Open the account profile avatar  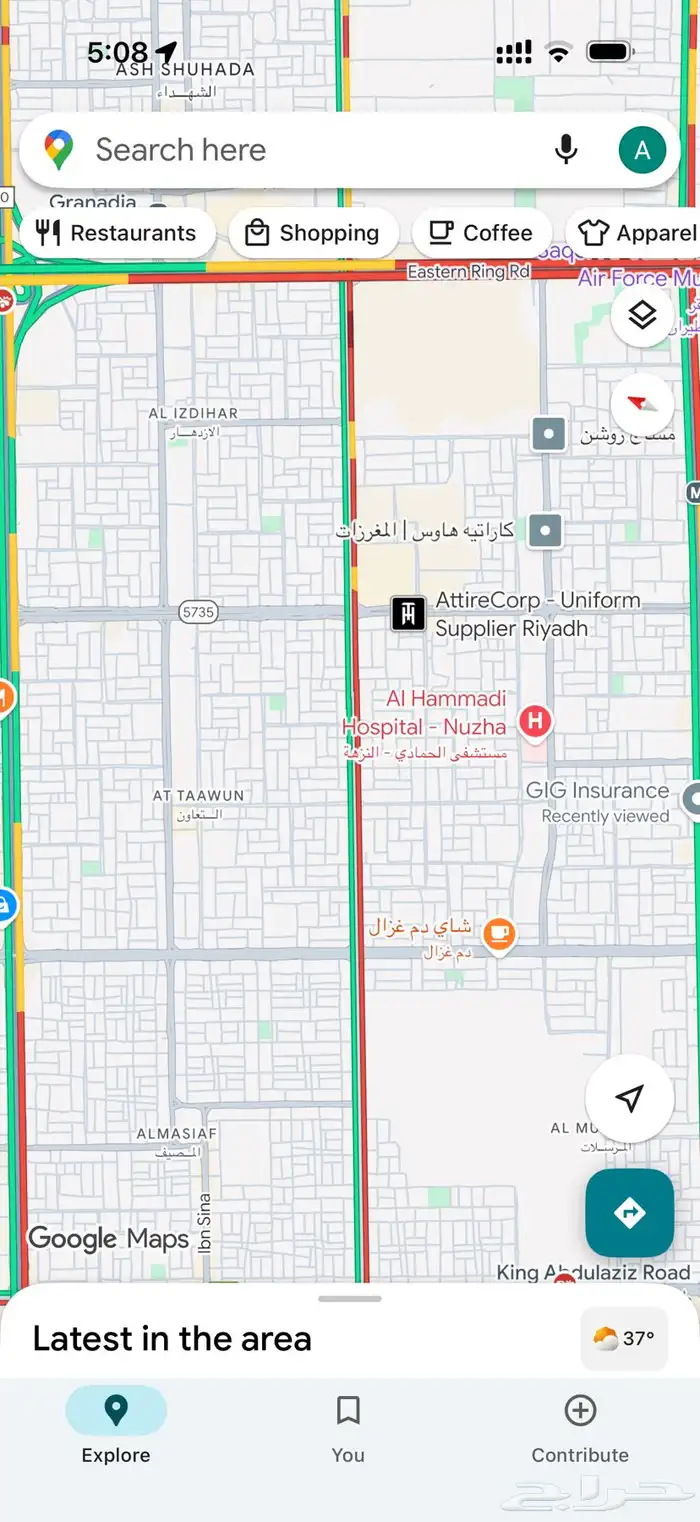pyautogui.click(x=642, y=151)
